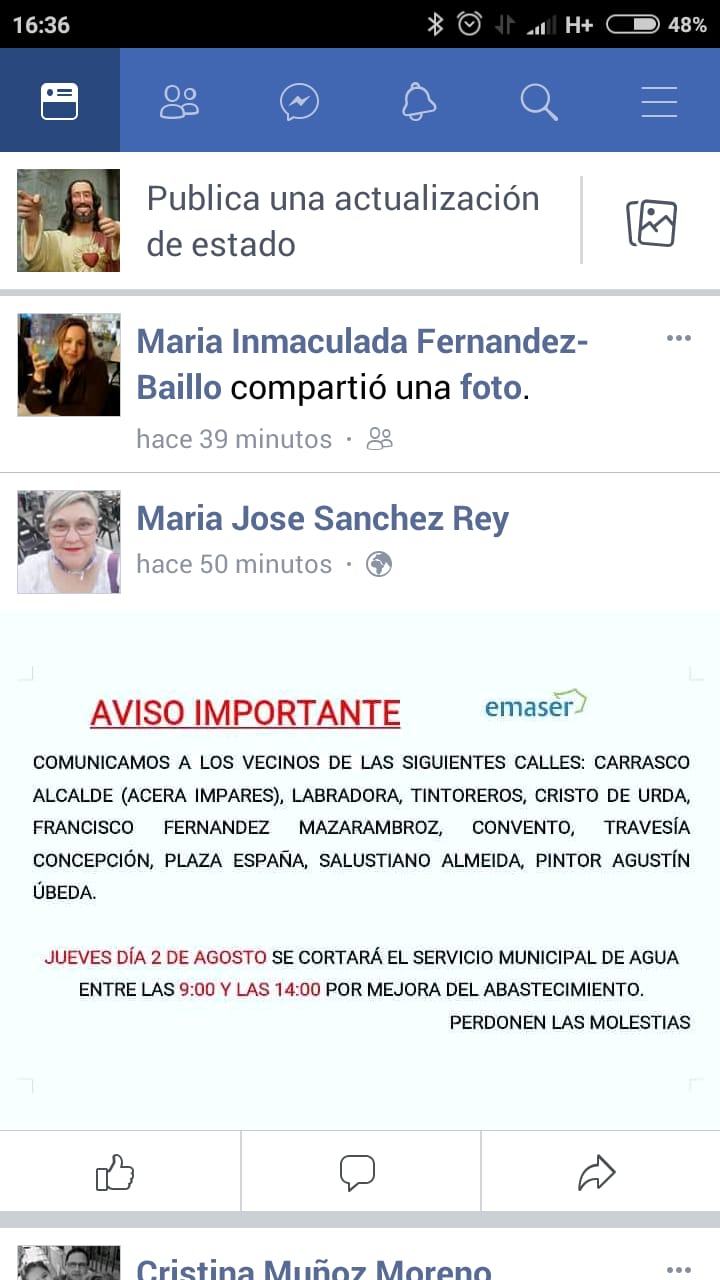Open the search icon
The height and width of the screenshot is (1280, 720).
click(539, 101)
